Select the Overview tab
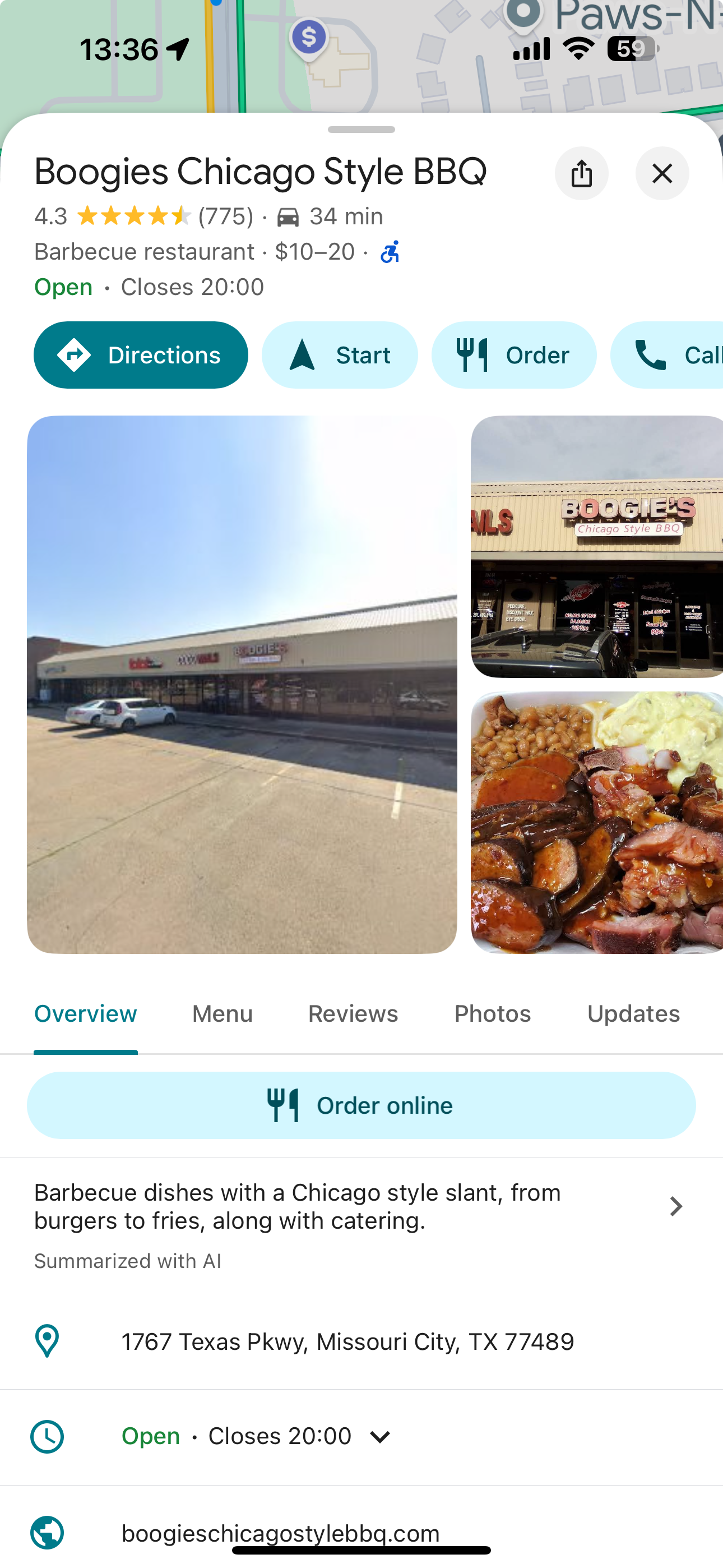Screen dimensions: 723x1568 [86, 1013]
